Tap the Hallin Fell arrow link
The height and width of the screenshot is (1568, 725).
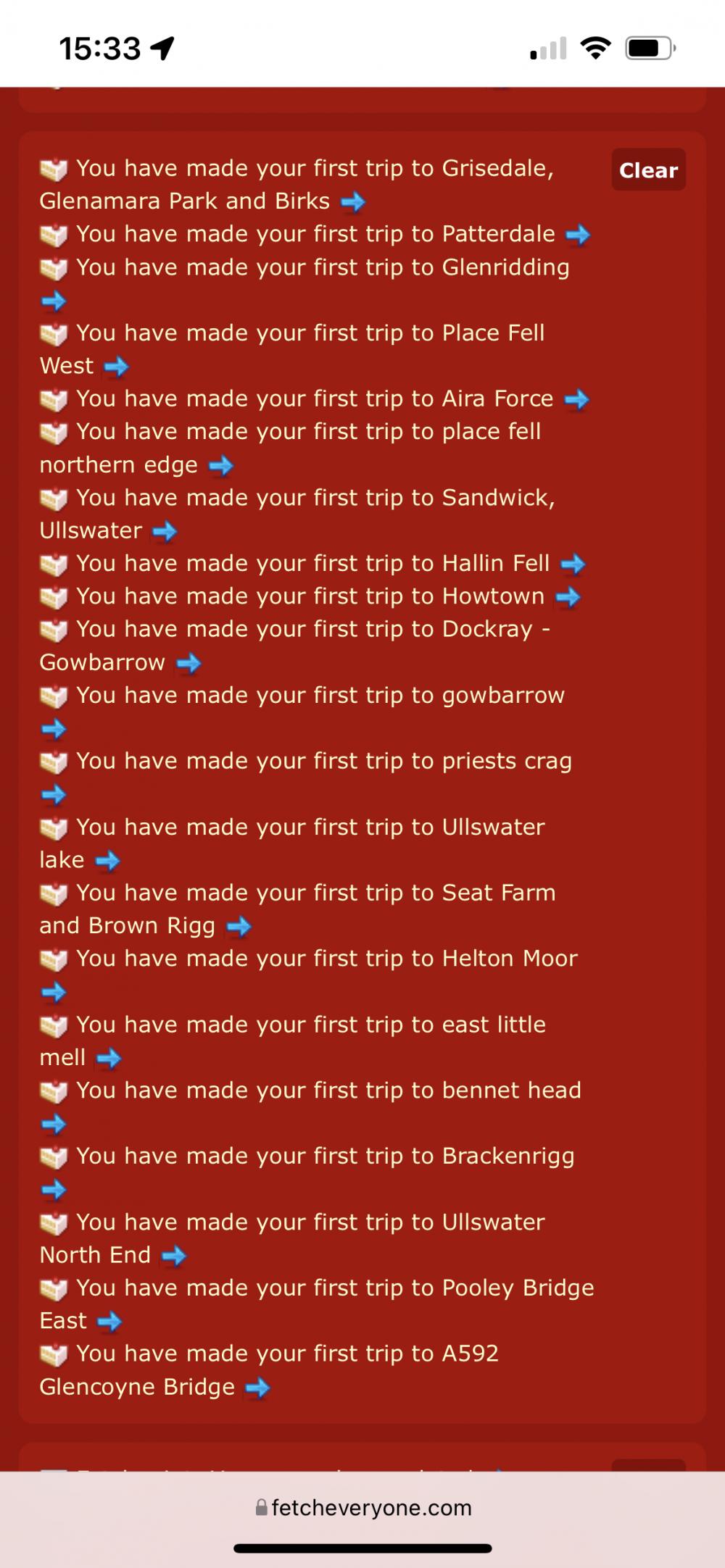point(573,564)
